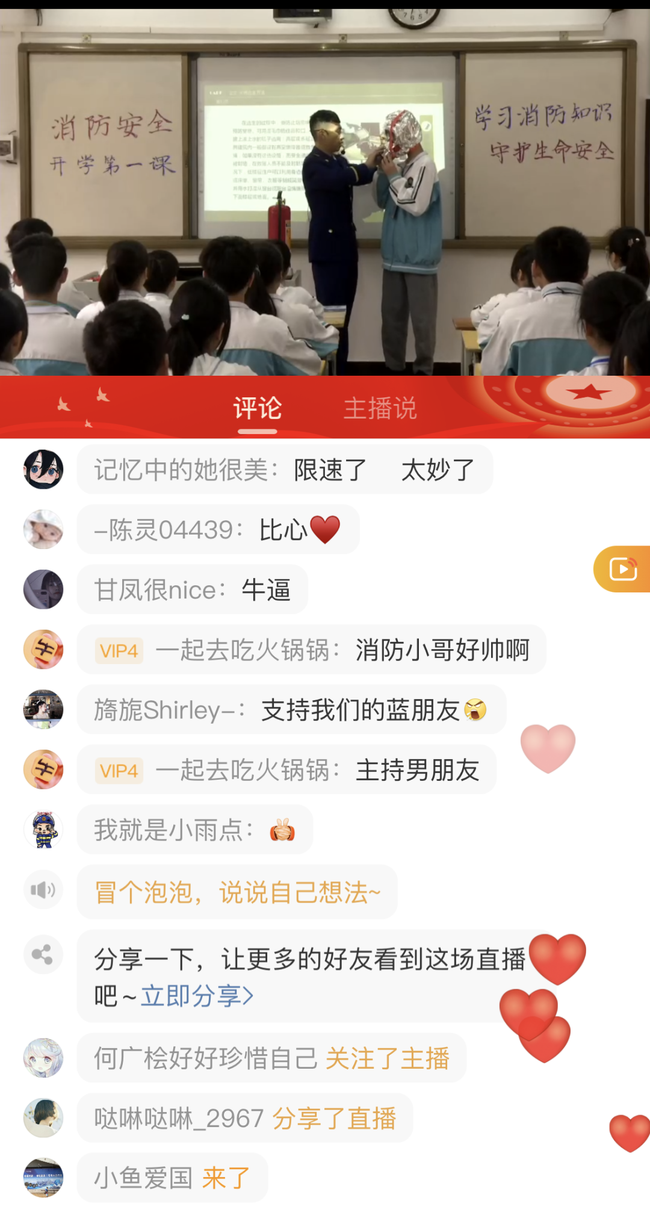Tap the live classroom video

tap(325, 192)
